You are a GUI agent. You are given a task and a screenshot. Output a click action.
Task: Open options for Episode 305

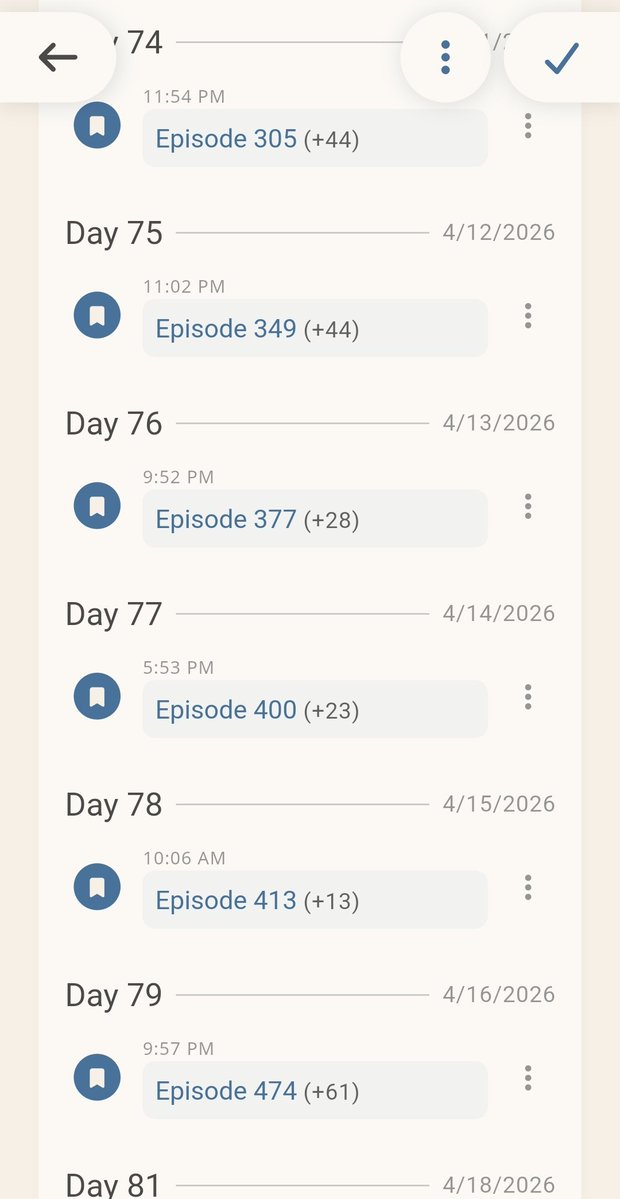click(528, 126)
